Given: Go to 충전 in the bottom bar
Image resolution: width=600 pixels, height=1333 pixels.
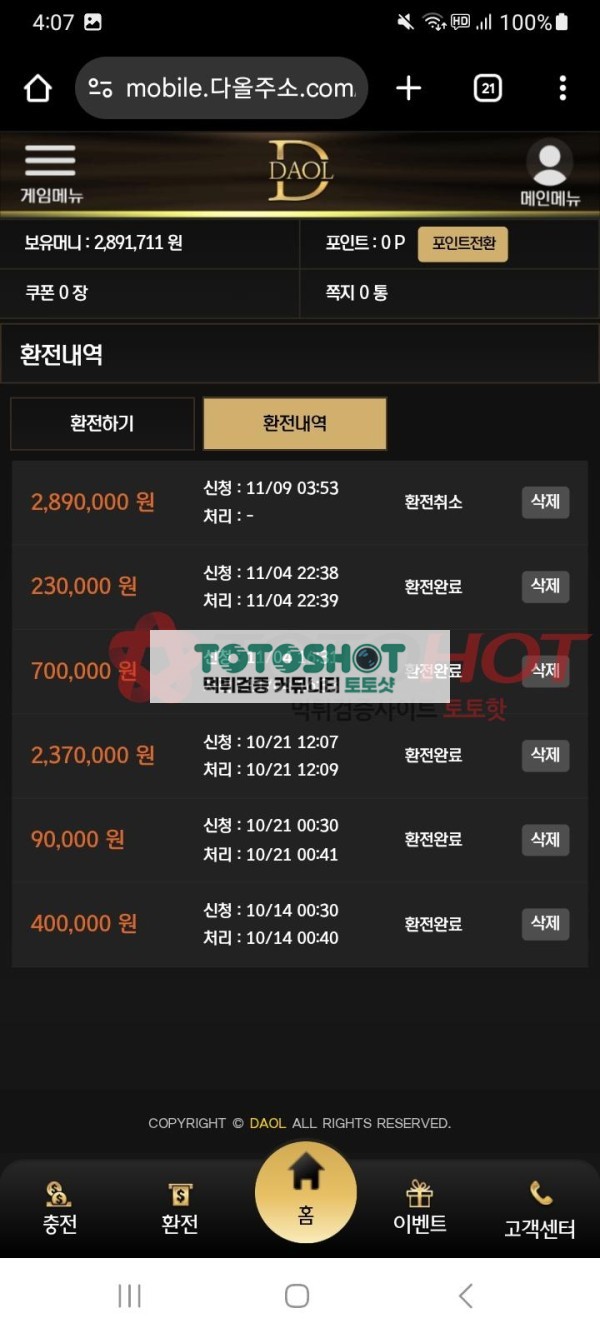Looking at the screenshot, I should click(59, 1207).
